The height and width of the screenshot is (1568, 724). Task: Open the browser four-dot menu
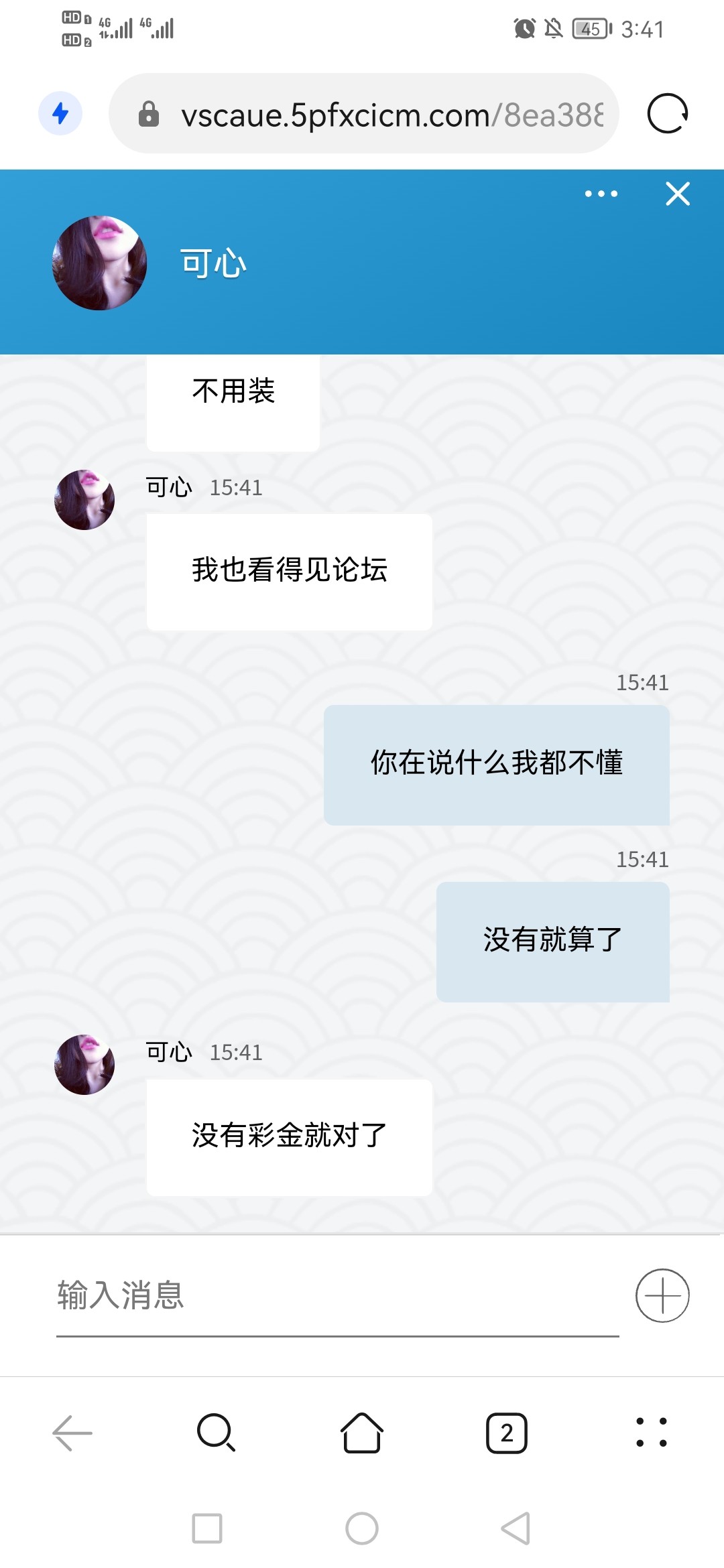(x=652, y=1433)
